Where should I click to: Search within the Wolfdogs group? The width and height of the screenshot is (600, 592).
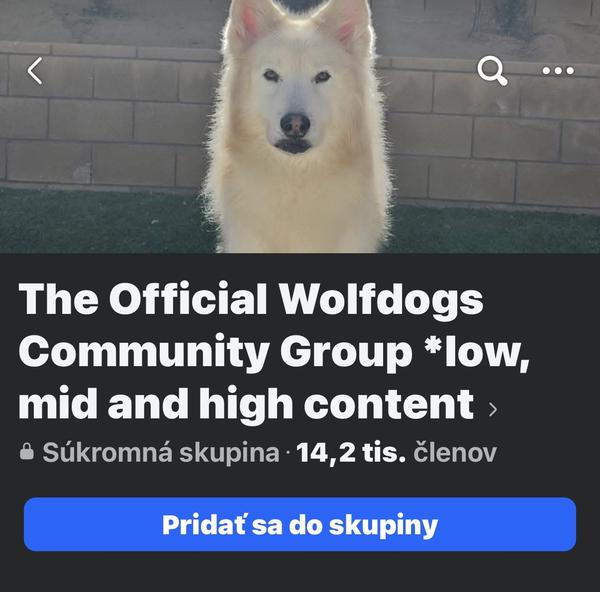coord(492,70)
